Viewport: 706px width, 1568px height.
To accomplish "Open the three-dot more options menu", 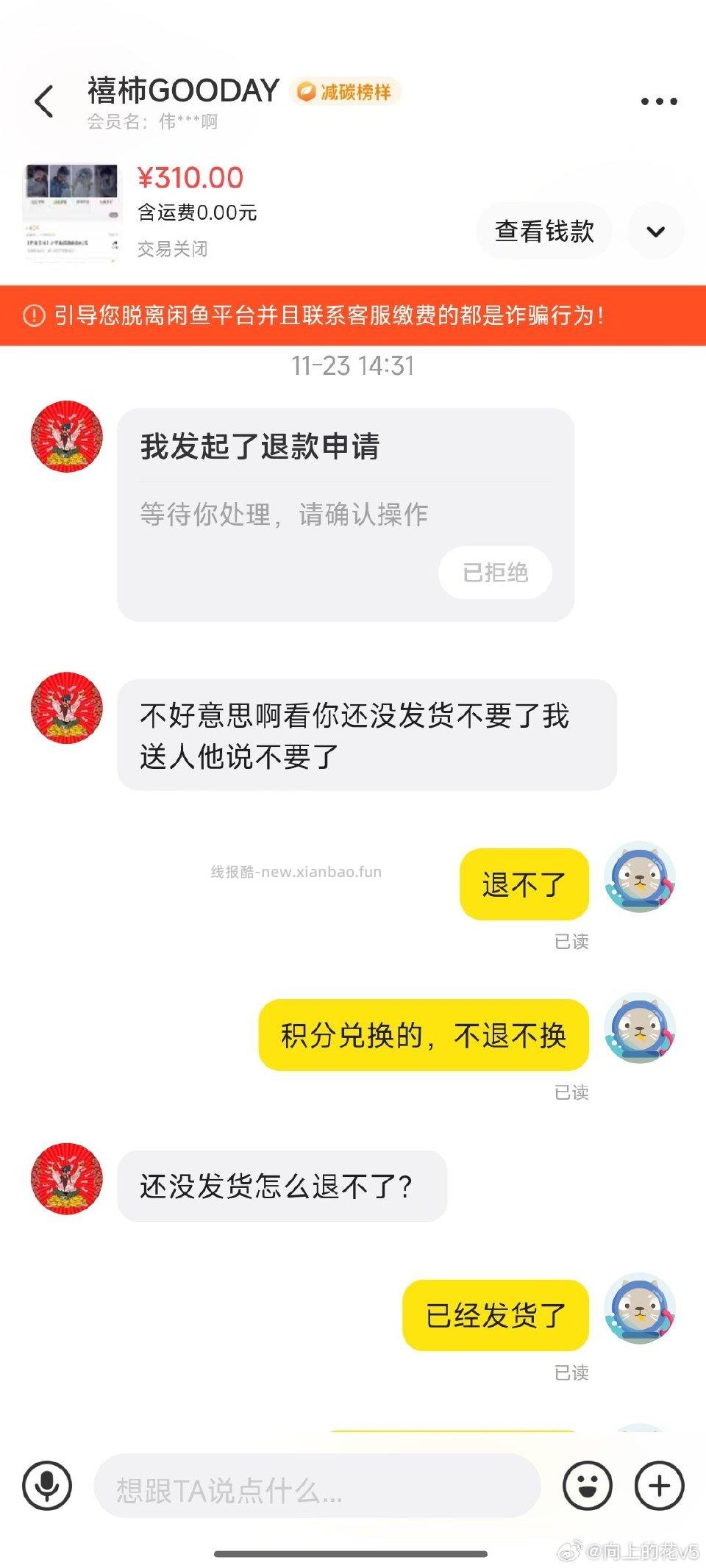I will tap(657, 101).
